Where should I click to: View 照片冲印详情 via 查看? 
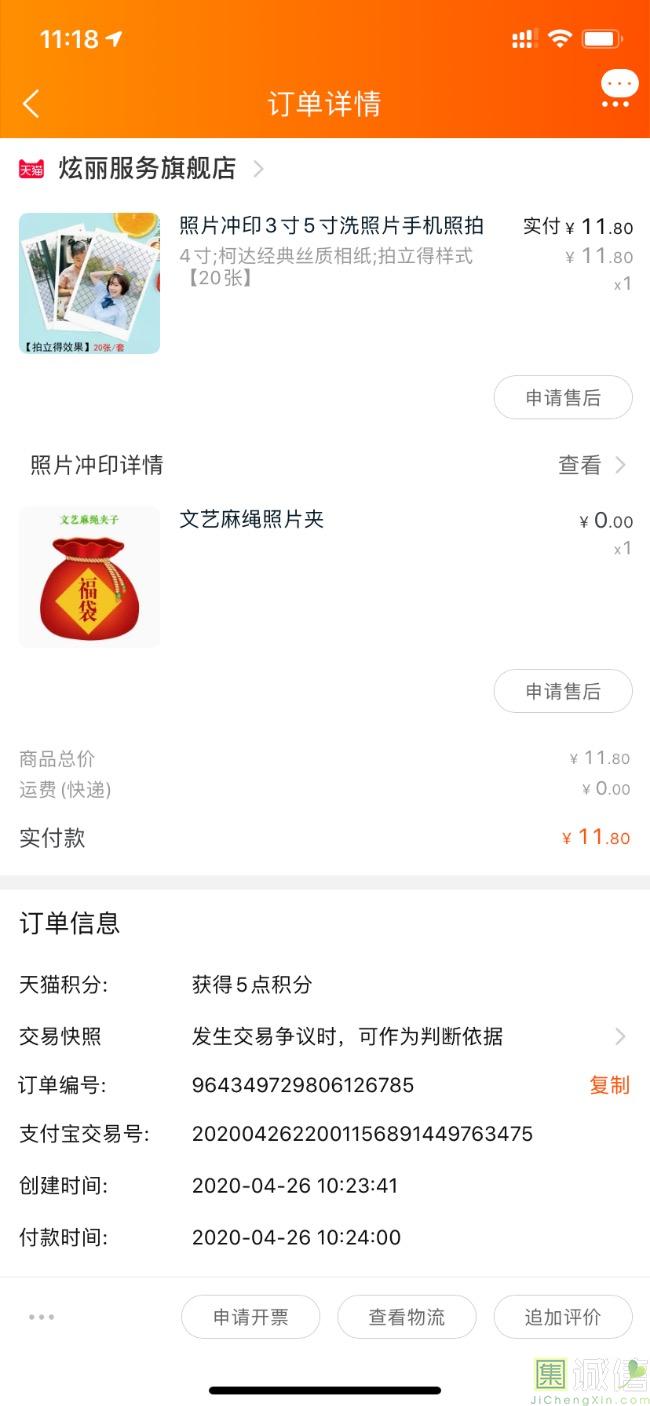pos(591,465)
